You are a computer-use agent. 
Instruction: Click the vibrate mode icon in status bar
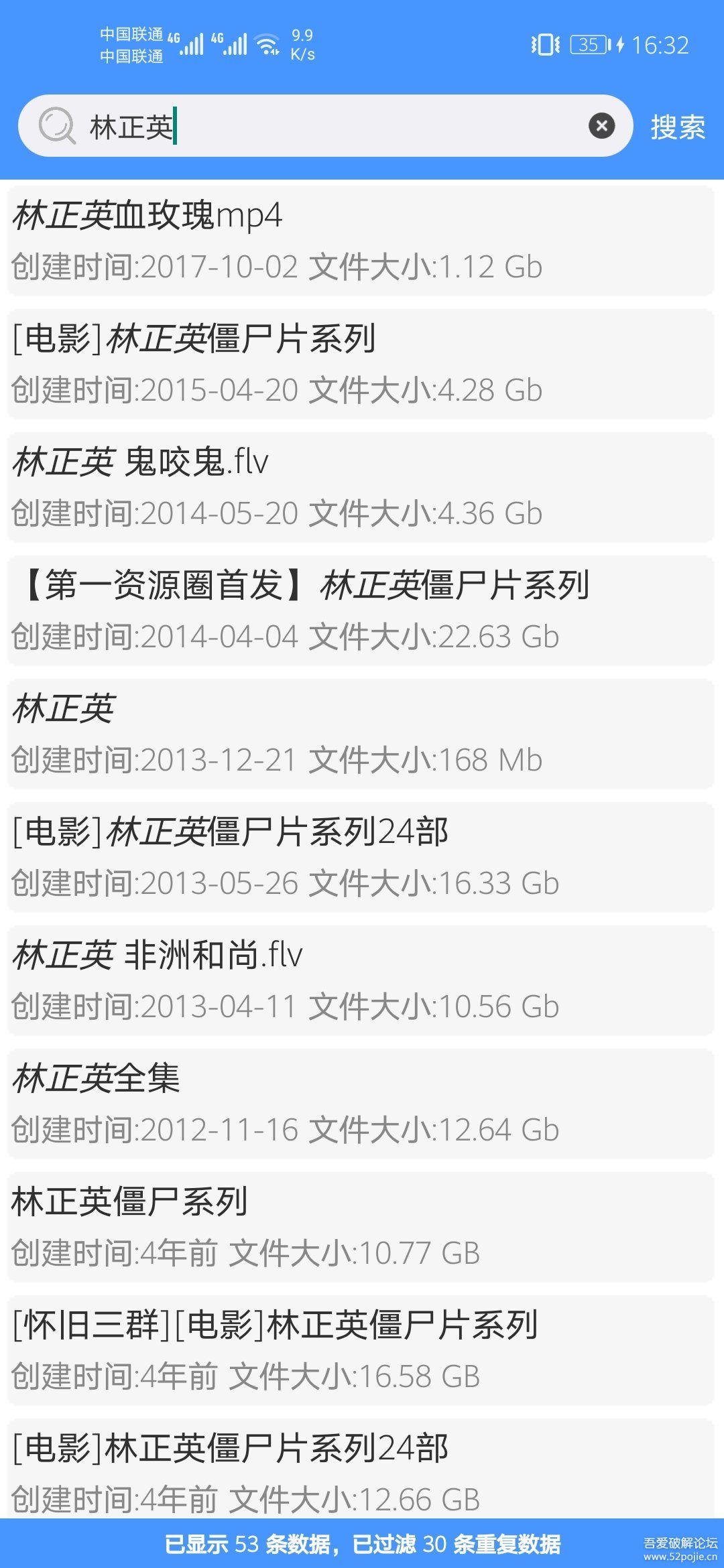[544, 44]
